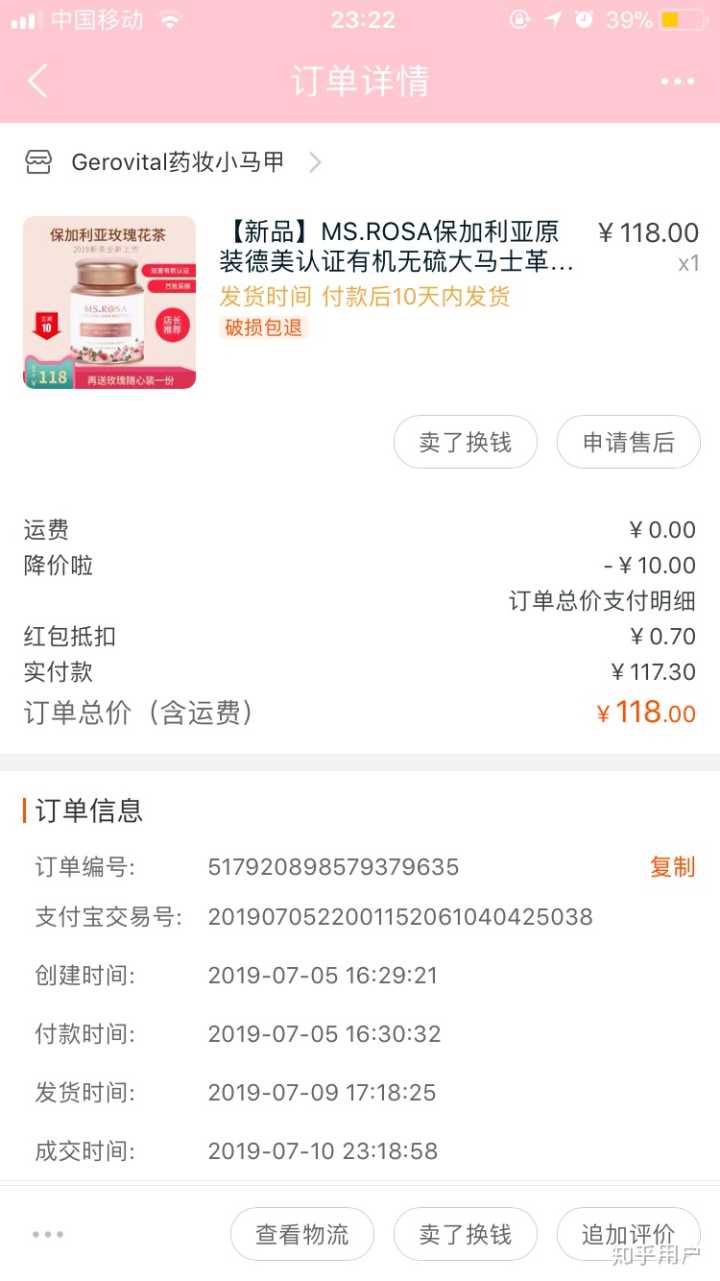Request after-sales service via 申请售后
This screenshot has width=720, height=1281.
pos(628,442)
